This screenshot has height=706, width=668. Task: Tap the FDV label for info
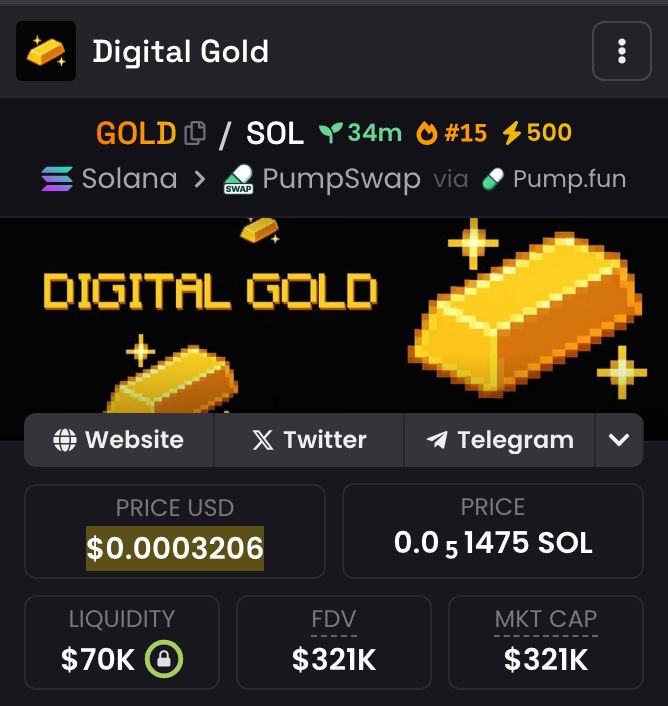click(x=333, y=620)
